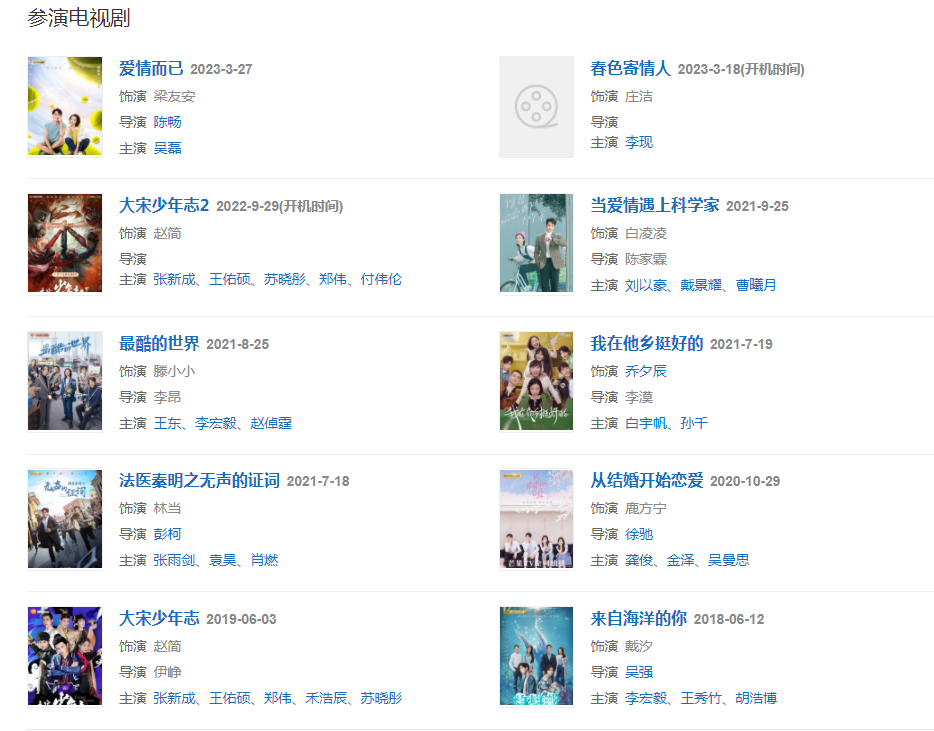Open director 陈家霖's profile
934x731 pixels.
(645, 259)
